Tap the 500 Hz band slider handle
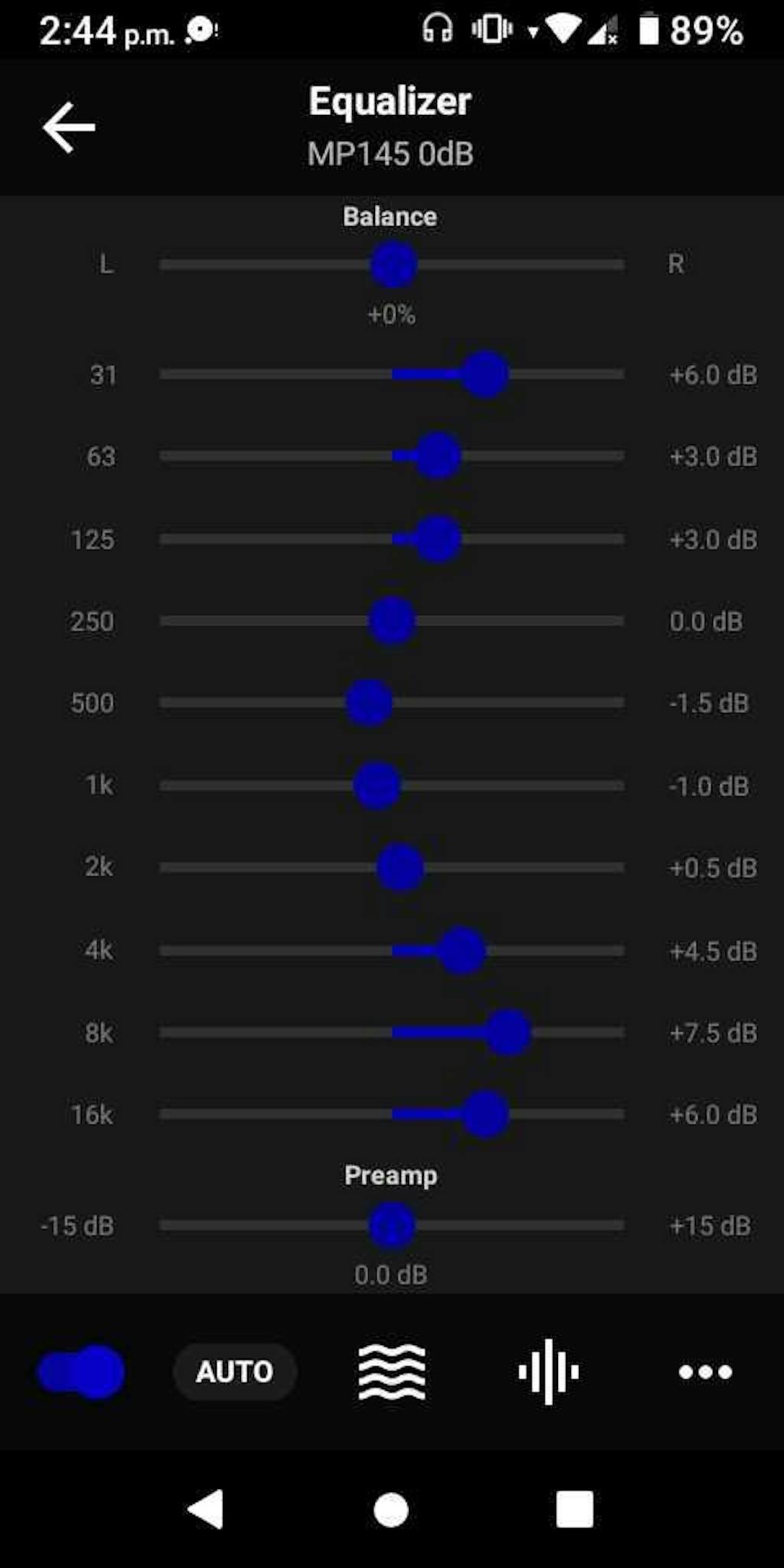The height and width of the screenshot is (1568, 784). coord(369,703)
